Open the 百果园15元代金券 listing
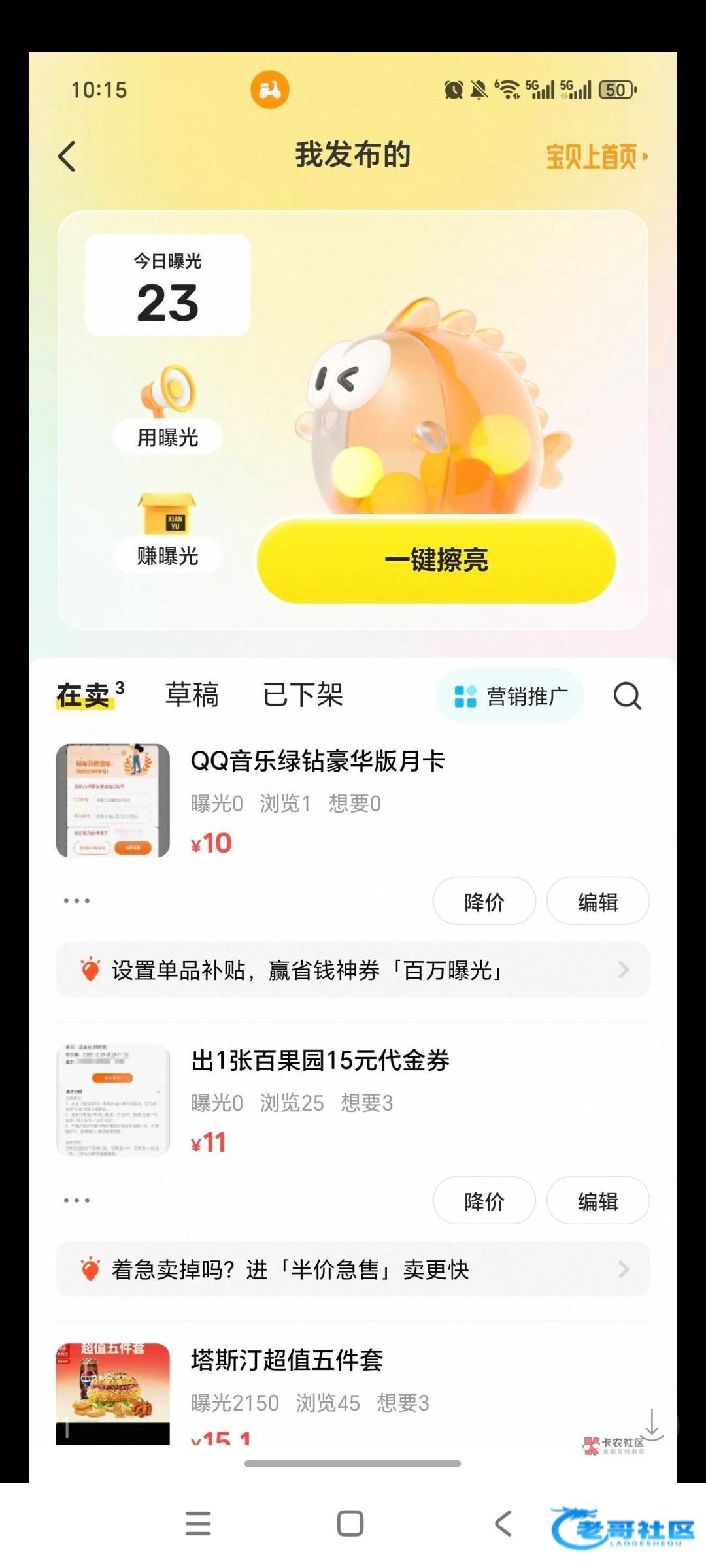706x1568 pixels. (x=320, y=1061)
